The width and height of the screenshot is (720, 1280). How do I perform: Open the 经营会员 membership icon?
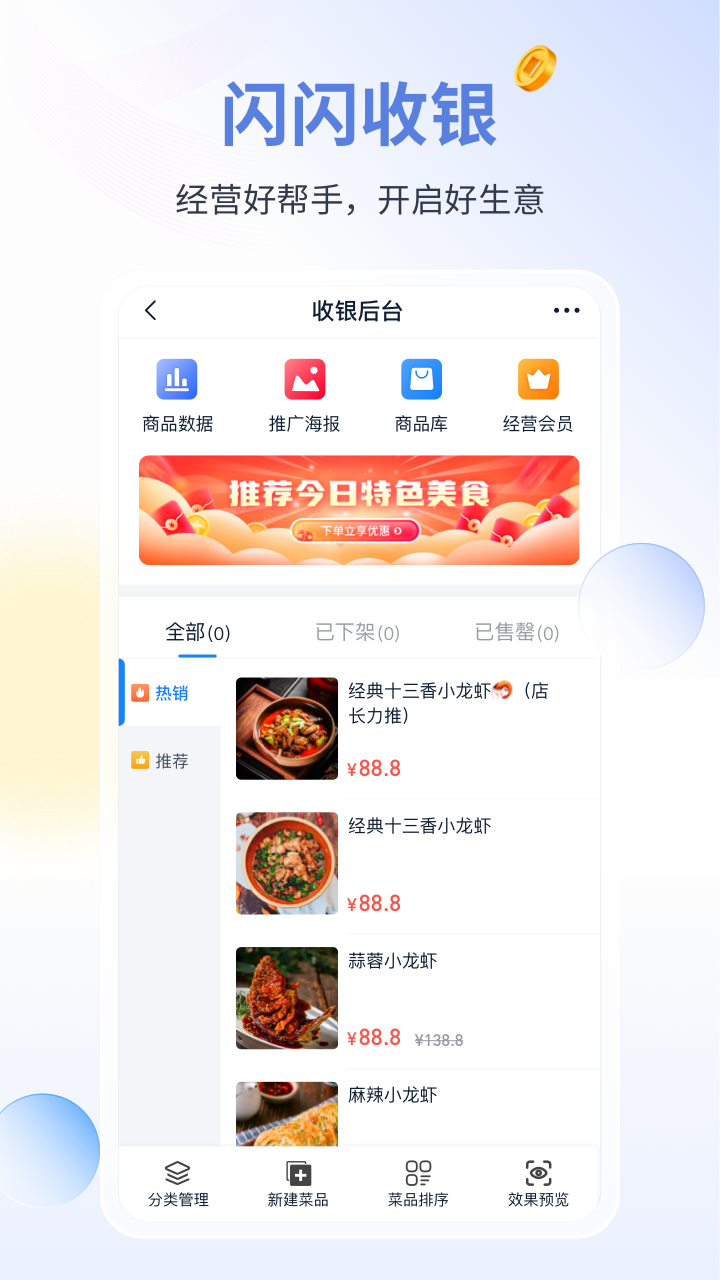(538, 390)
